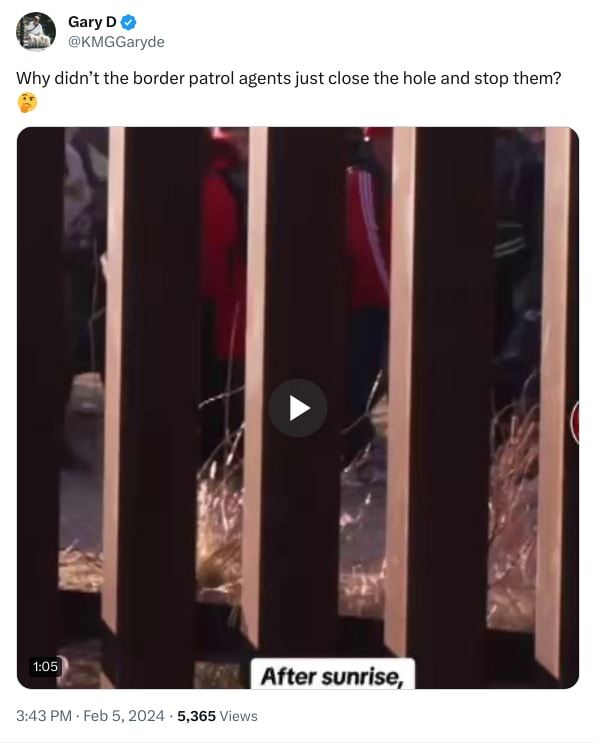
Task: Play the border fence video
Action: (x=298, y=408)
